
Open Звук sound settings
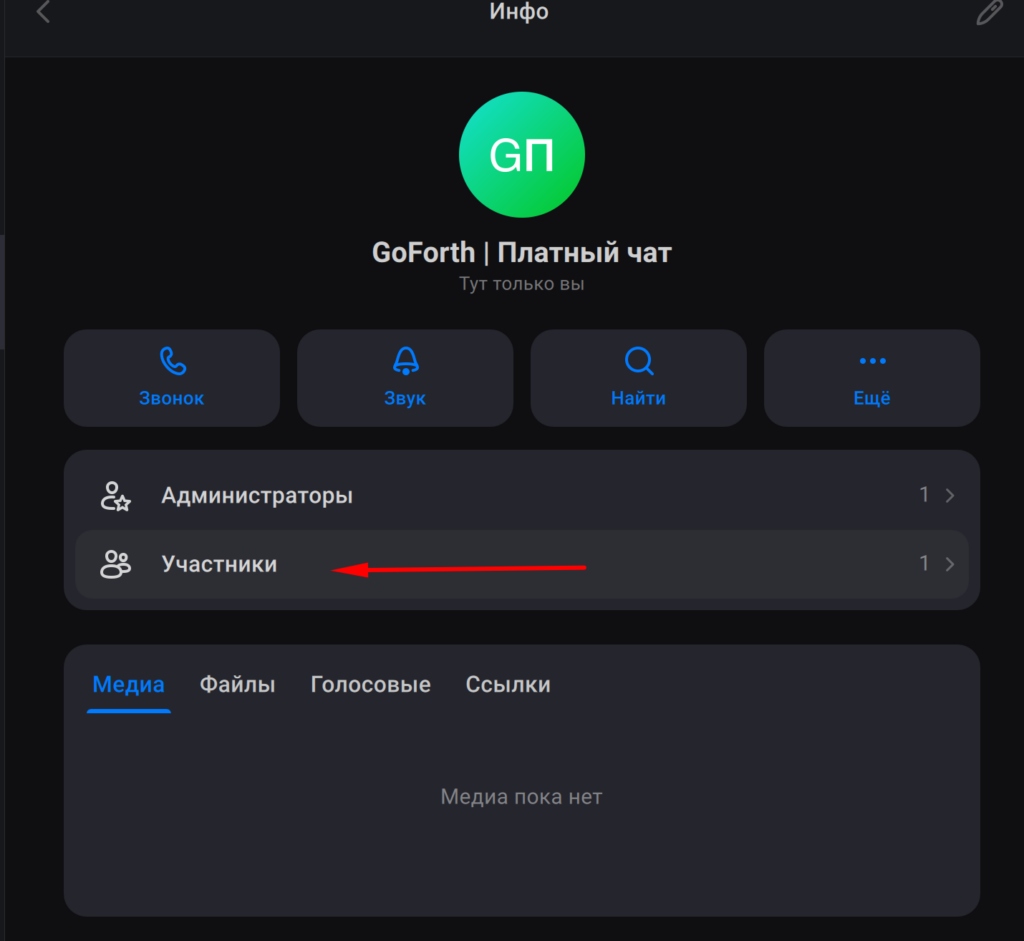[405, 378]
